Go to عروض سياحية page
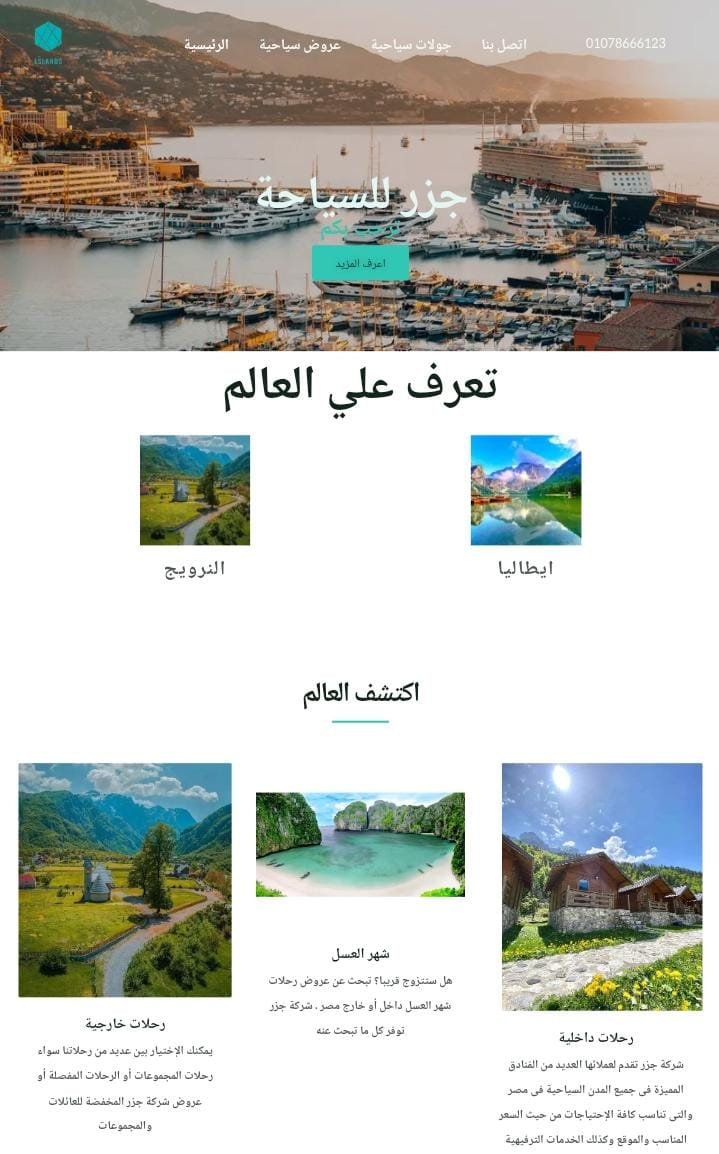The height and width of the screenshot is (1154, 719). [300, 45]
